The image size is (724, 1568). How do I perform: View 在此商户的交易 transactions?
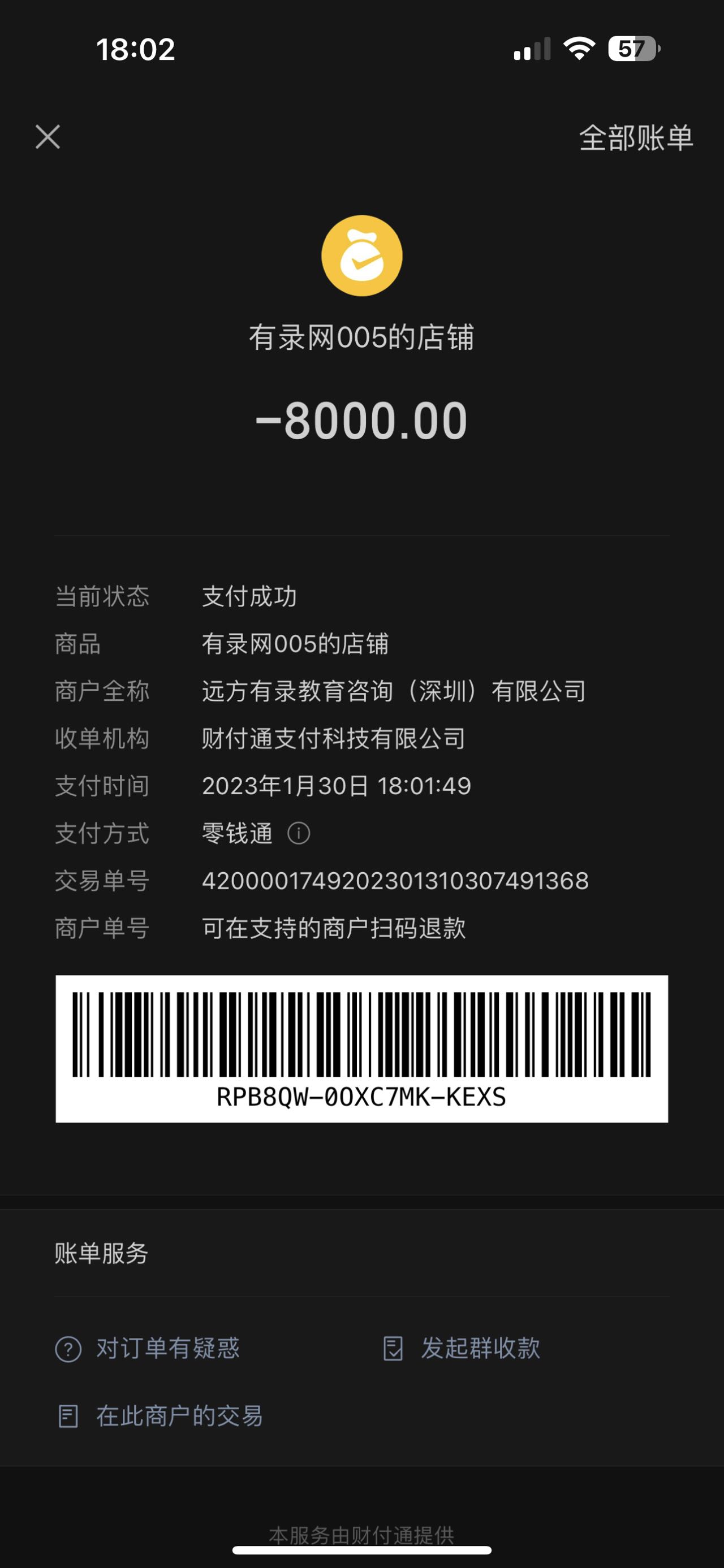(x=160, y=1417)
